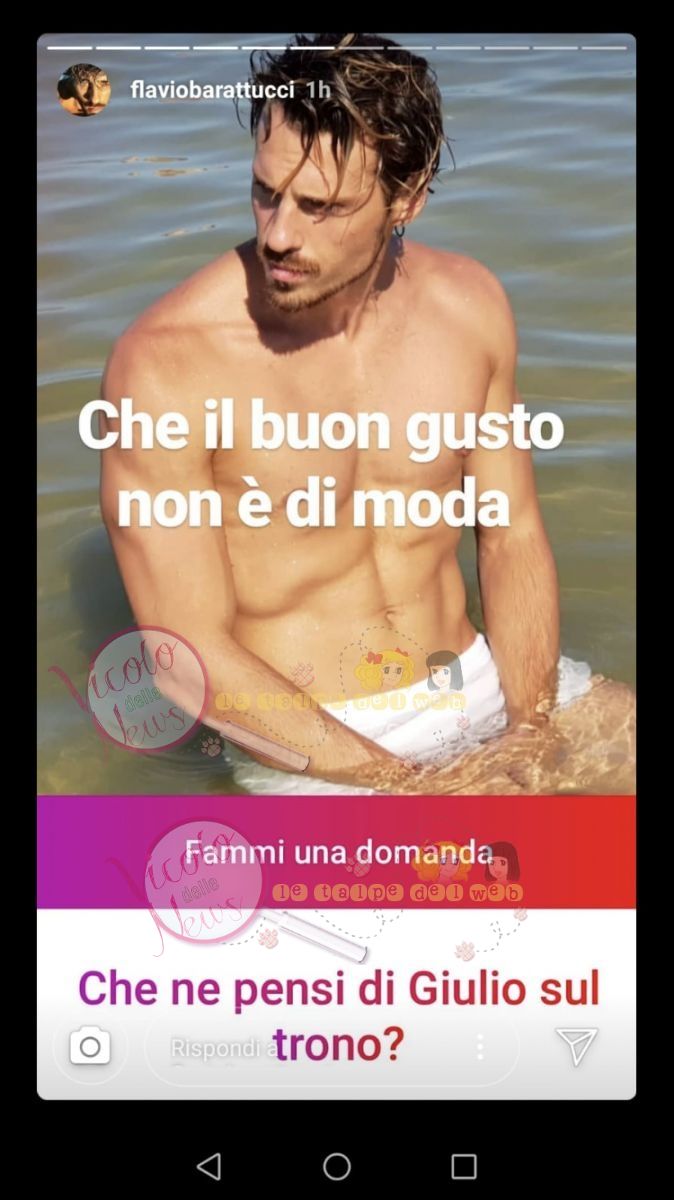Open flaviobarattucci's profile picture
The height and width of the screenshot is (1200, 674).
(84, 90)
